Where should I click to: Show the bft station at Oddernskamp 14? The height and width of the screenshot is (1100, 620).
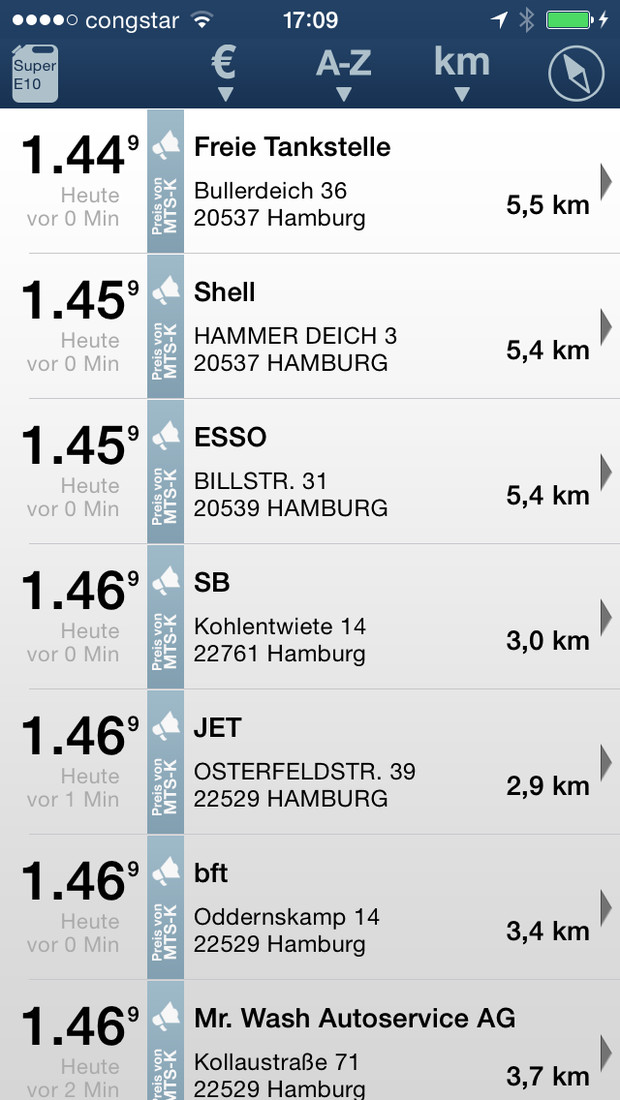(310, 907)
